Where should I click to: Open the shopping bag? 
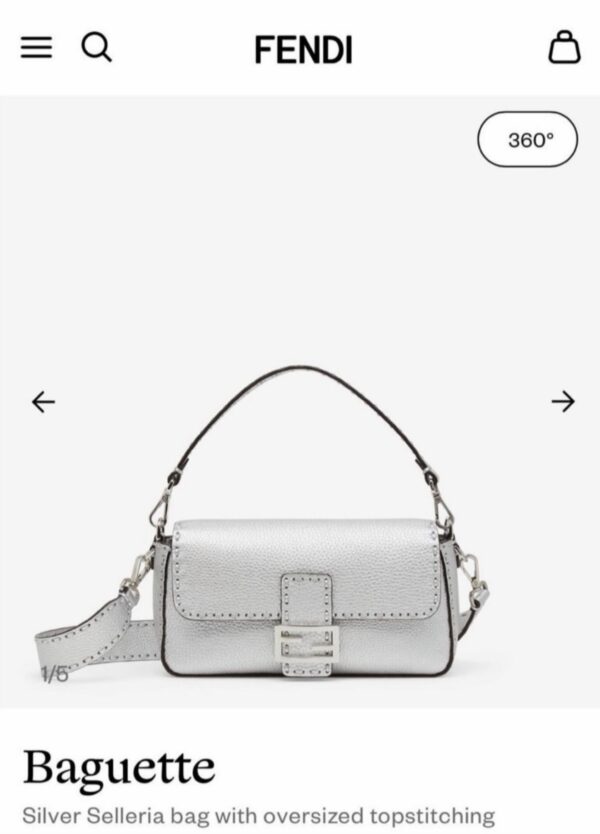click(x=563, y=47)
